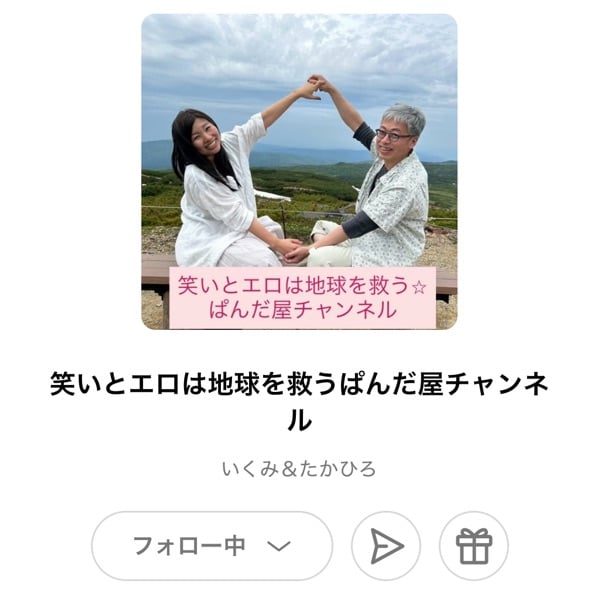Share this channel via the paper plane icon

pyautogui.click(x=386, y=546)
